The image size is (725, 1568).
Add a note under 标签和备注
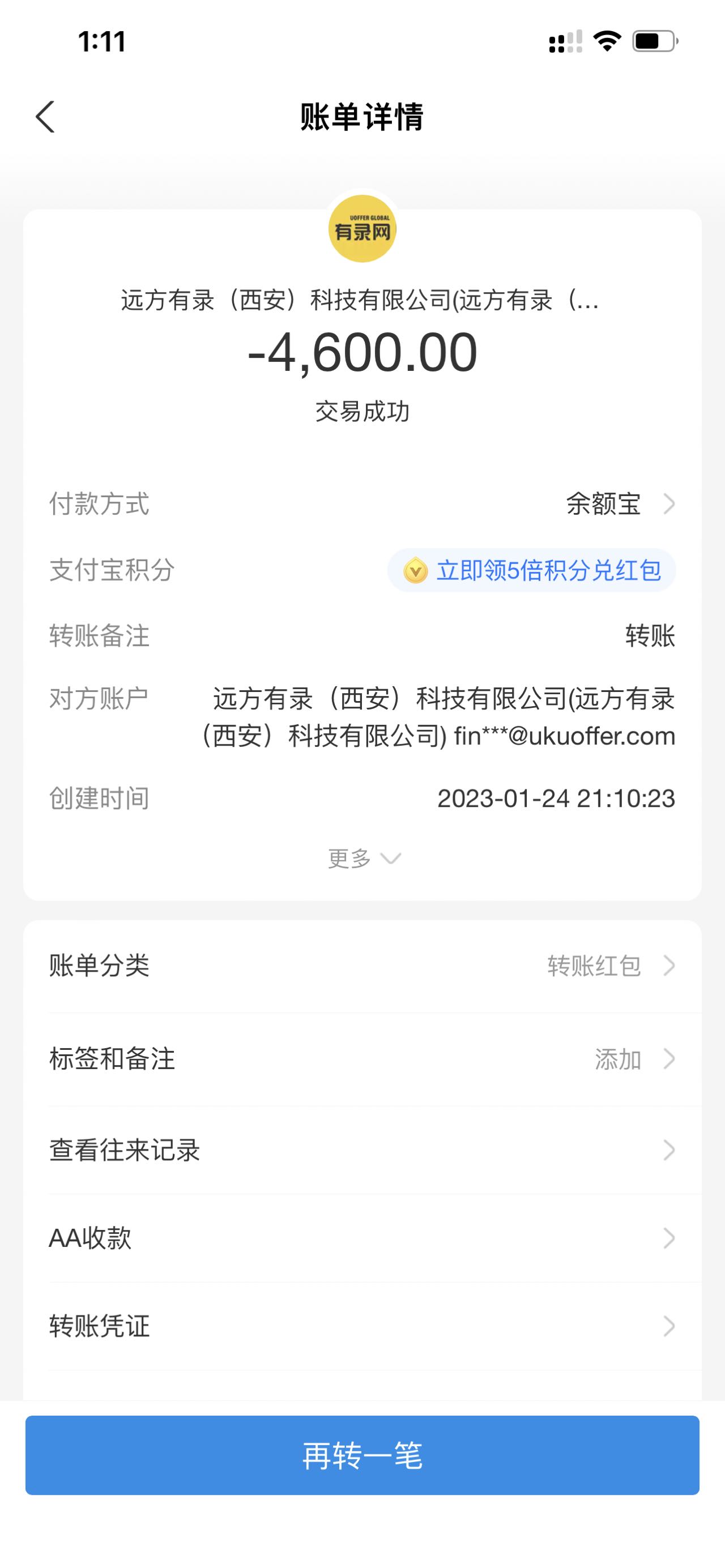(x=362, y=1059)
